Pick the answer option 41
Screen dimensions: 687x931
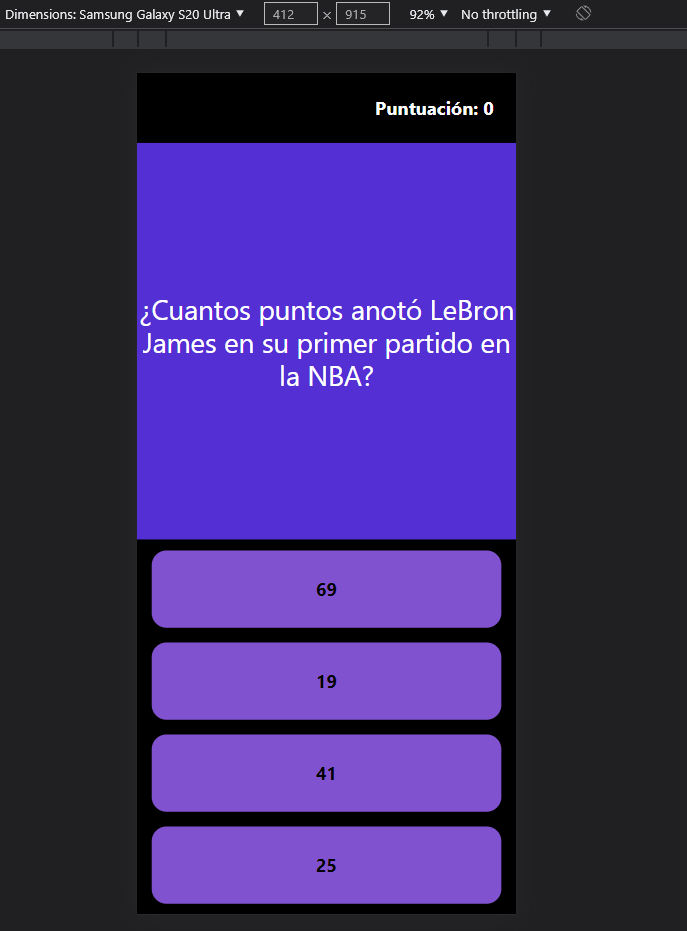click(326, 773)
